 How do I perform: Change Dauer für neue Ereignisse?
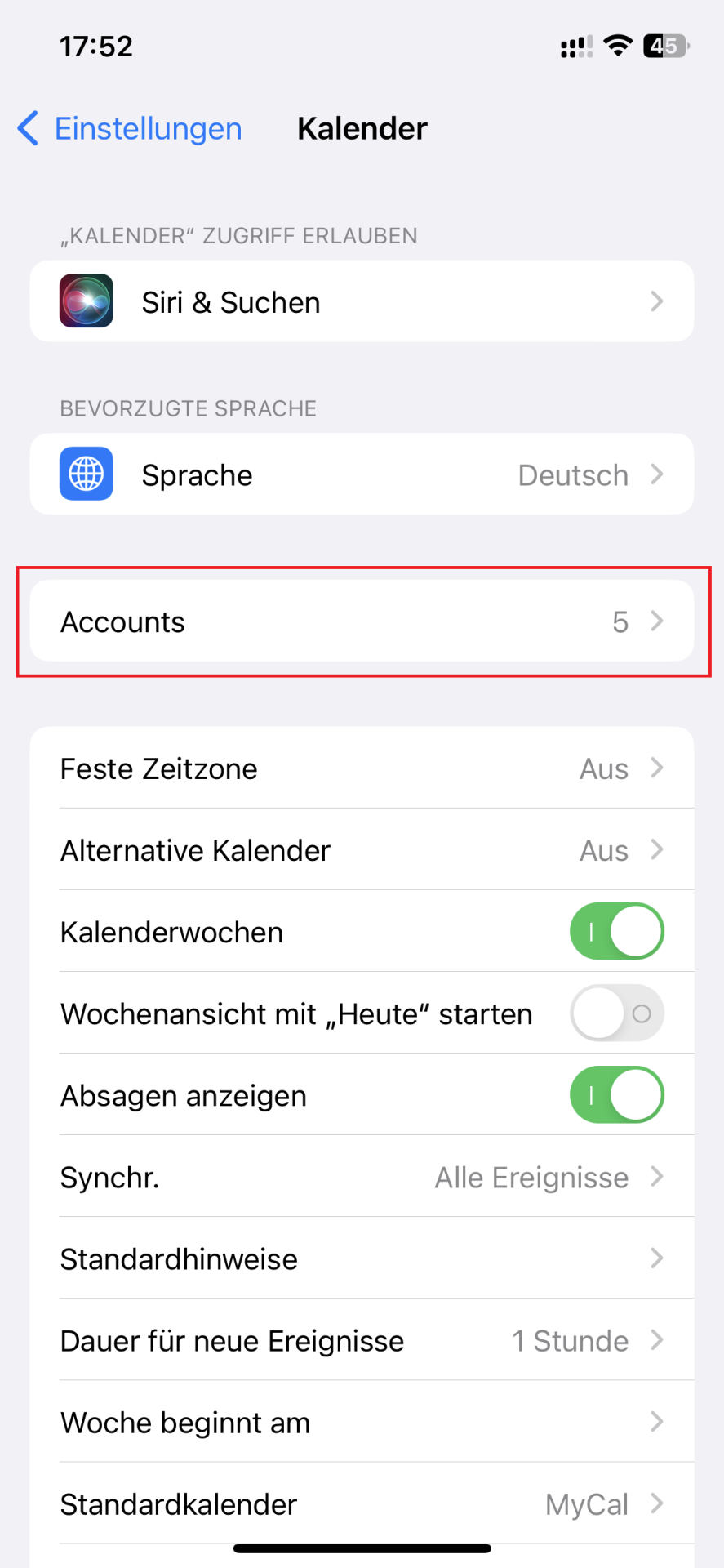tap(362, 1340)
